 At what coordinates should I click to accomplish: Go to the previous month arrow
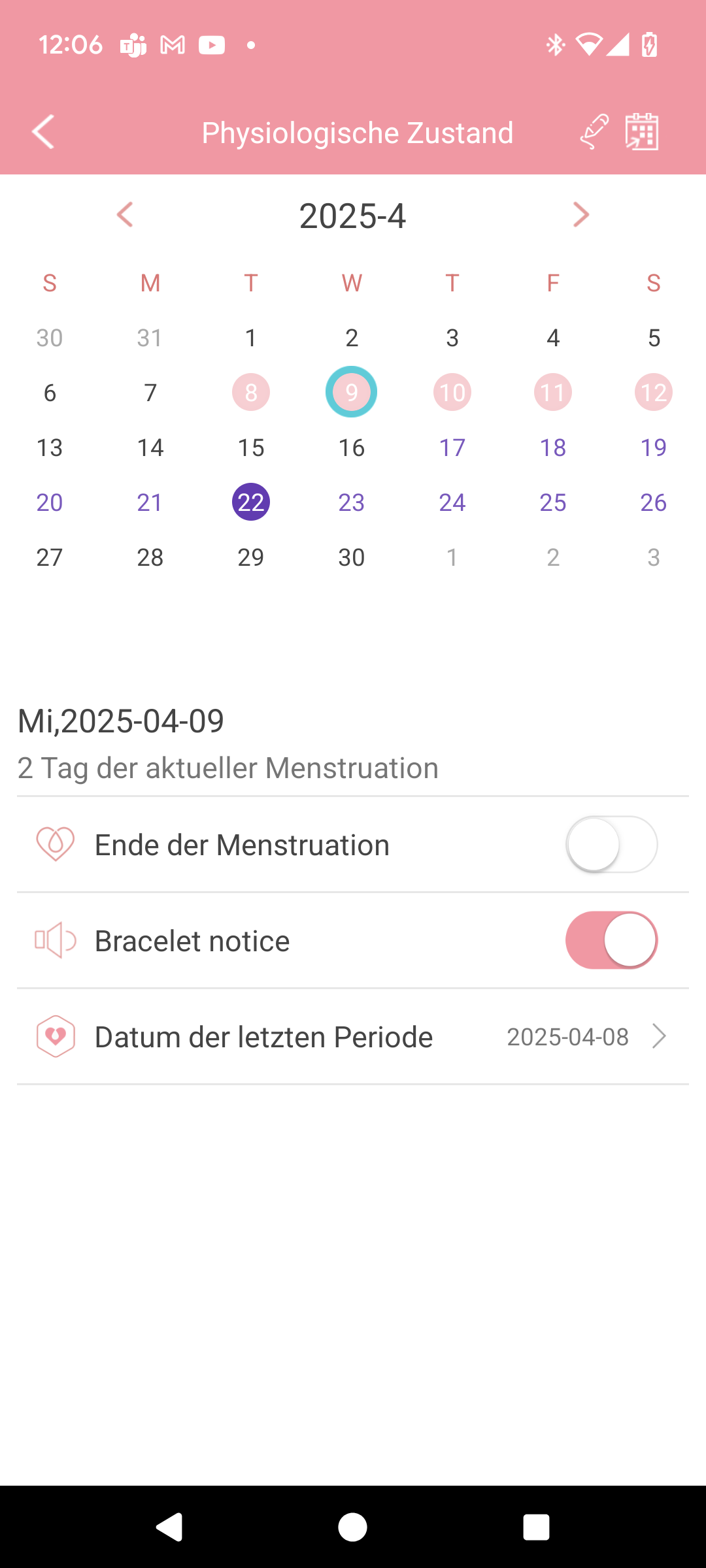point(125,214)
